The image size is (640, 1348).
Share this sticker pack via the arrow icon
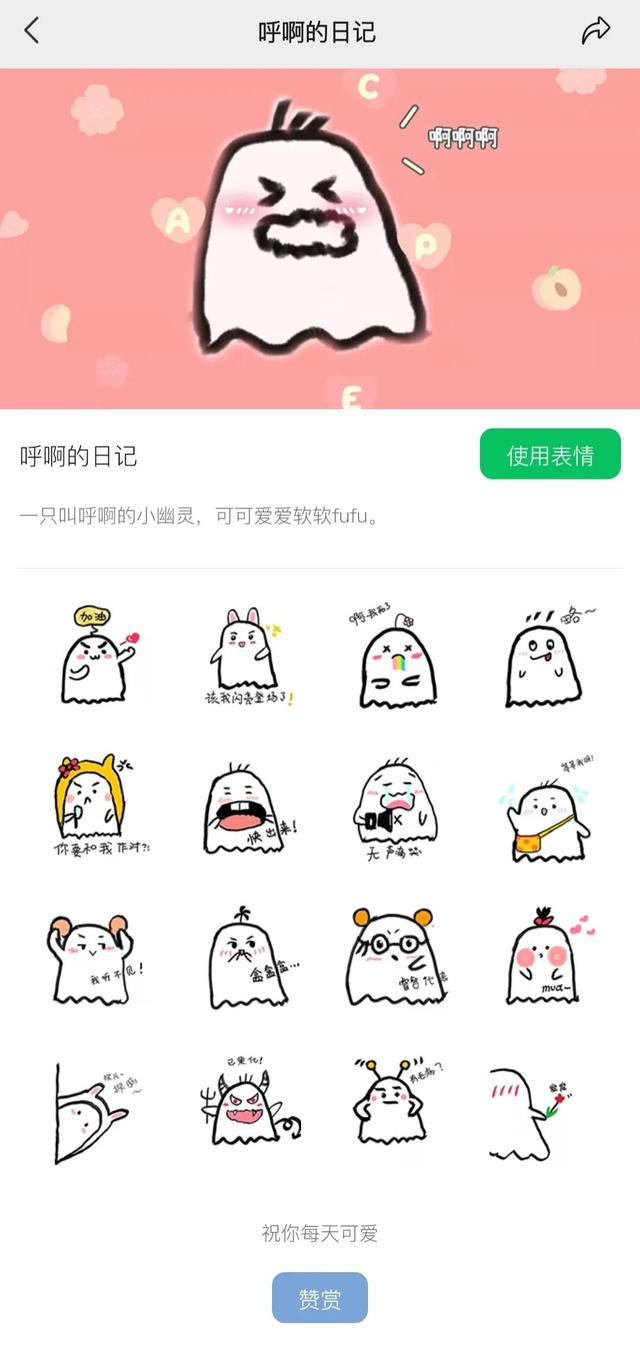(596, 31)
